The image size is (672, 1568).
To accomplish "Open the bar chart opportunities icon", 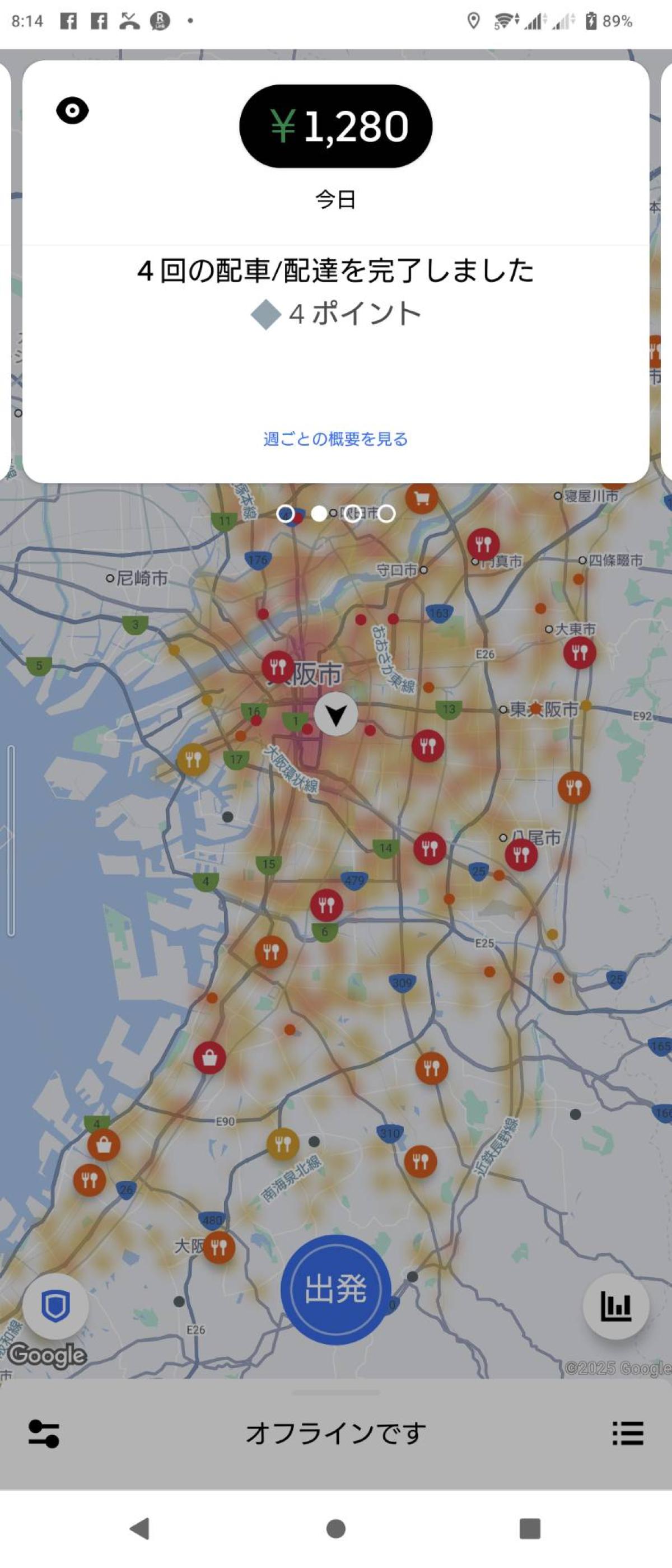I will tap(615, 1306).
